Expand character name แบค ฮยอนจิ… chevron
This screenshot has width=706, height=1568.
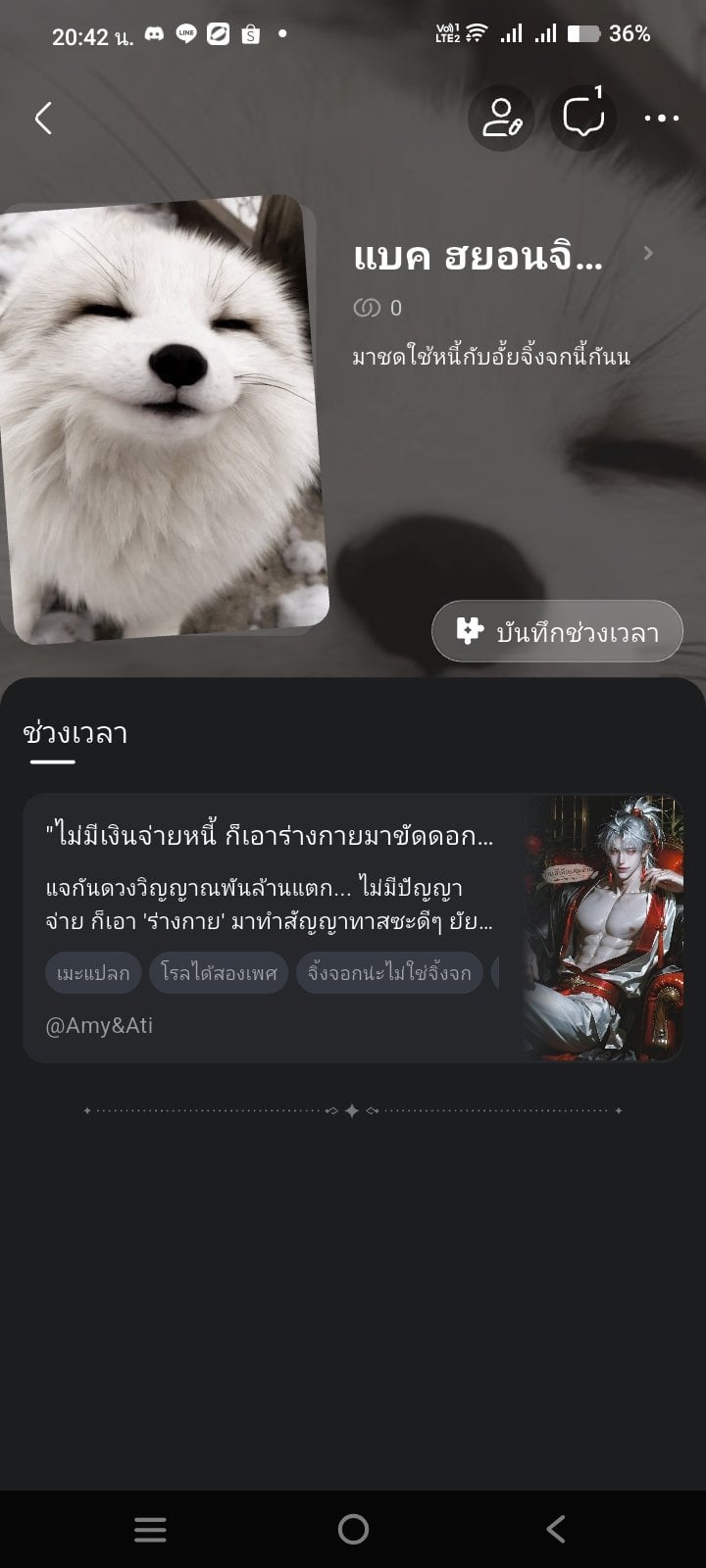tap(647, 254)
